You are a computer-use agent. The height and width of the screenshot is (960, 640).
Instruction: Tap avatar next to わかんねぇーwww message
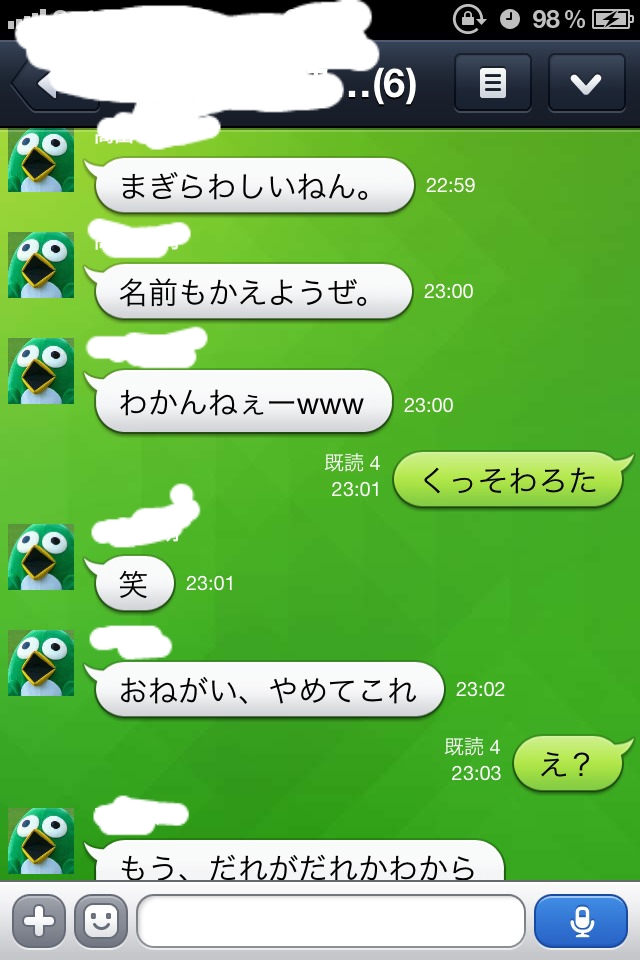41,371
